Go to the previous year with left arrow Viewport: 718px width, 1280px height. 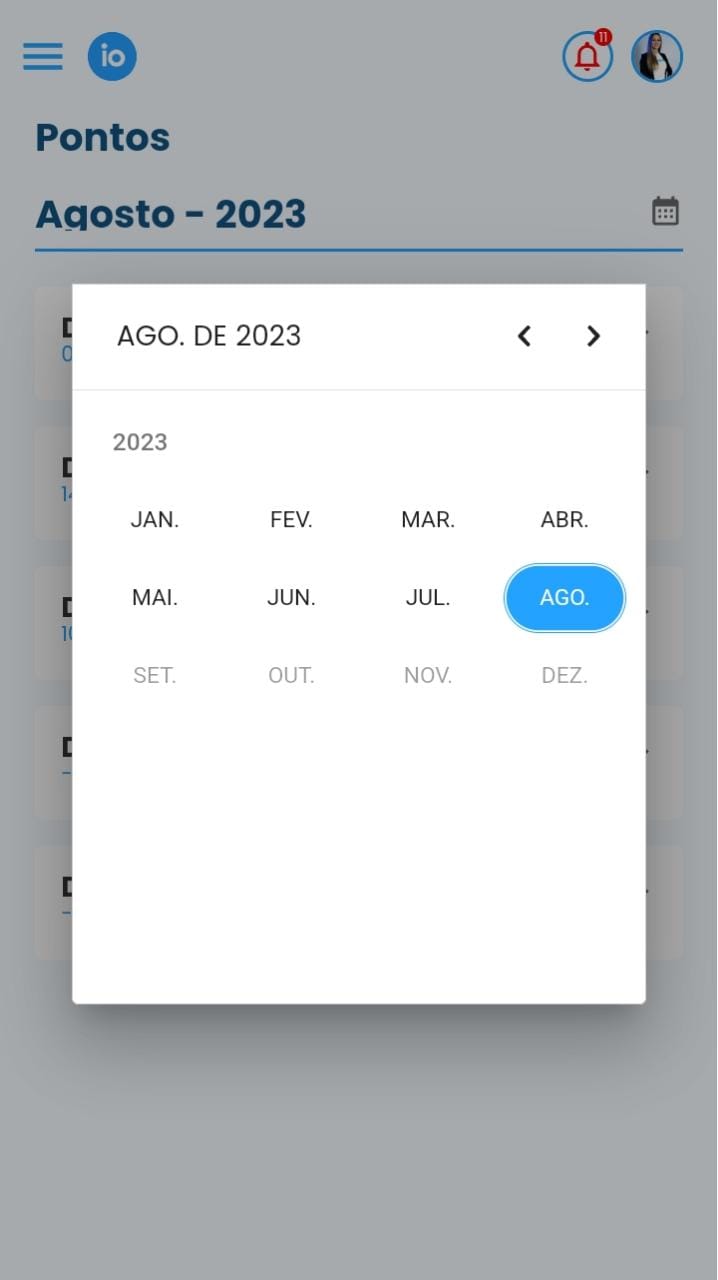[524, 336]
